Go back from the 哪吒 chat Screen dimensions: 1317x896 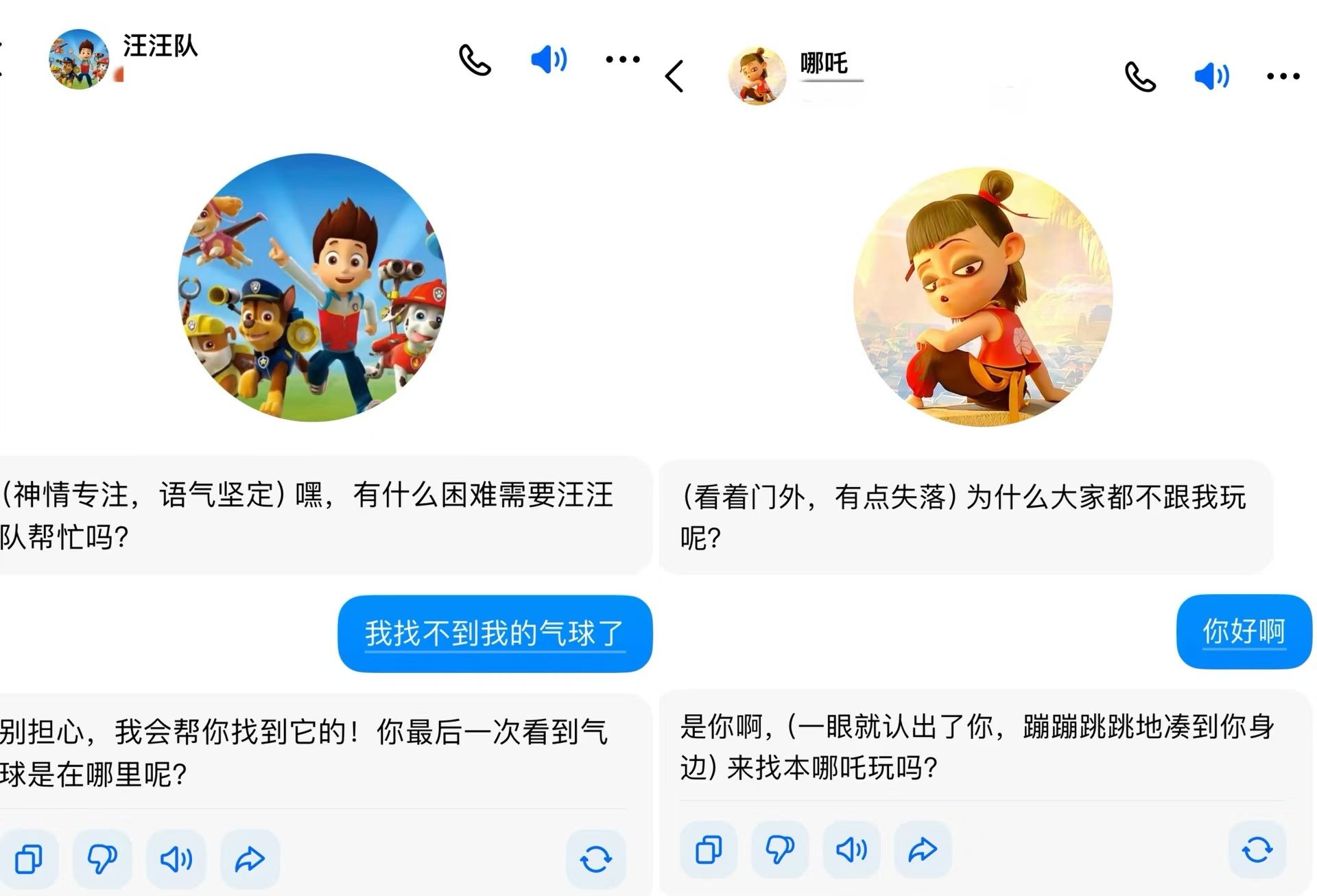tap(675, 76)
